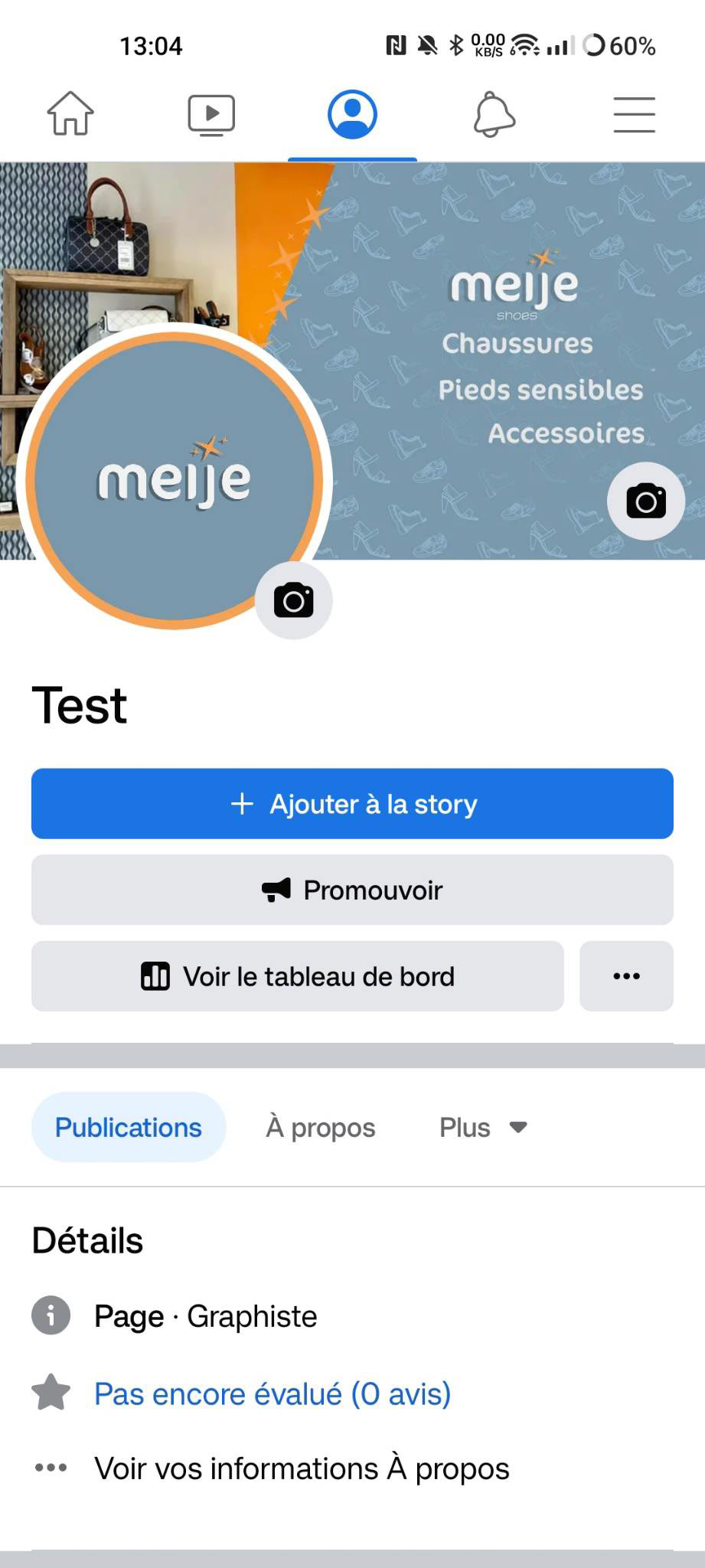Change profile picture via camera icon

294,600
